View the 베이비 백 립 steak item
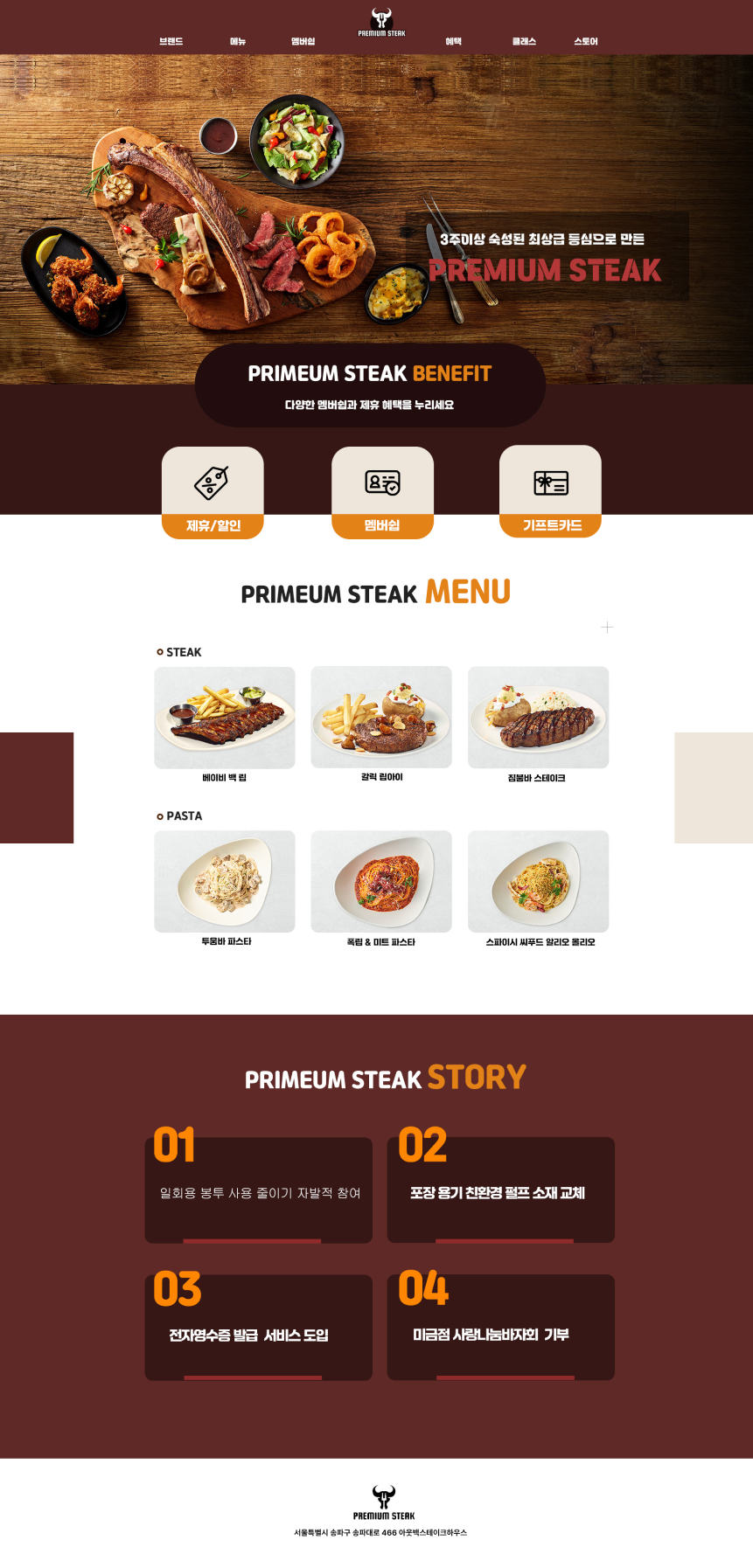 (225, 725)
